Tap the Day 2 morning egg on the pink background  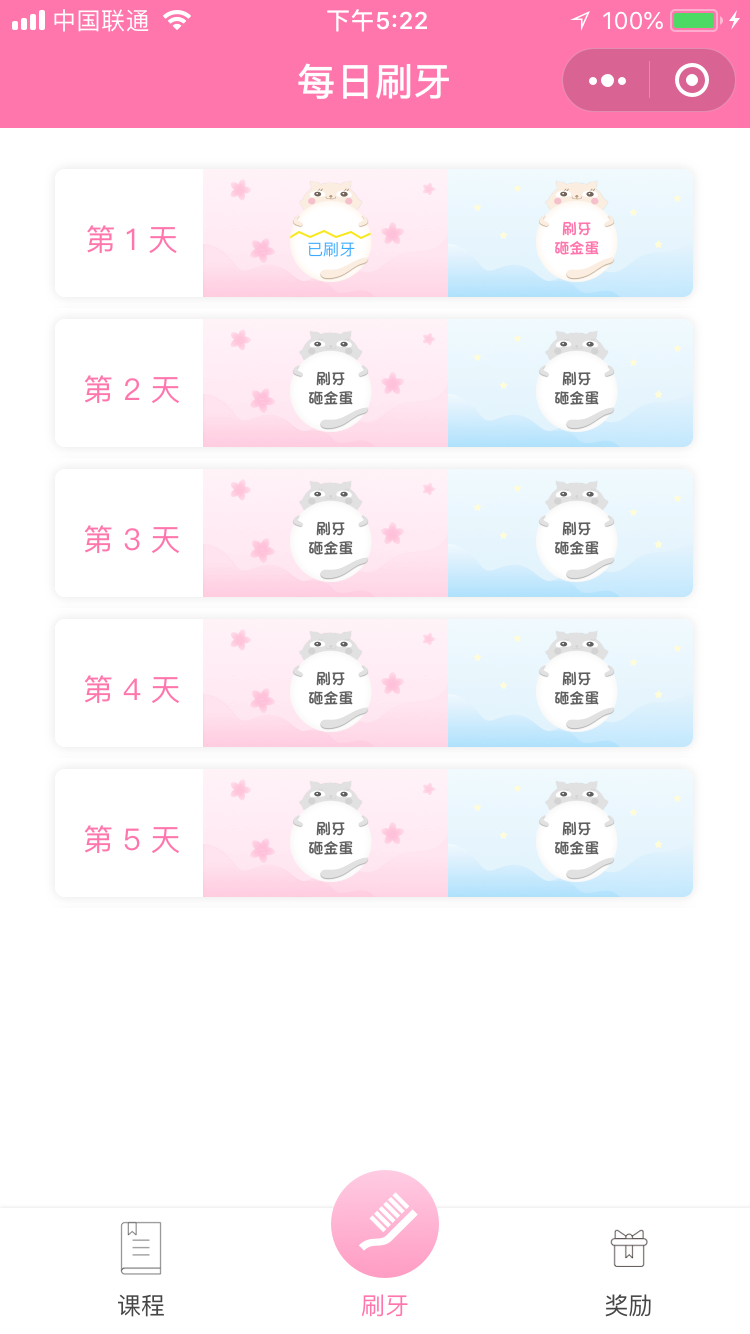[331, 383]
